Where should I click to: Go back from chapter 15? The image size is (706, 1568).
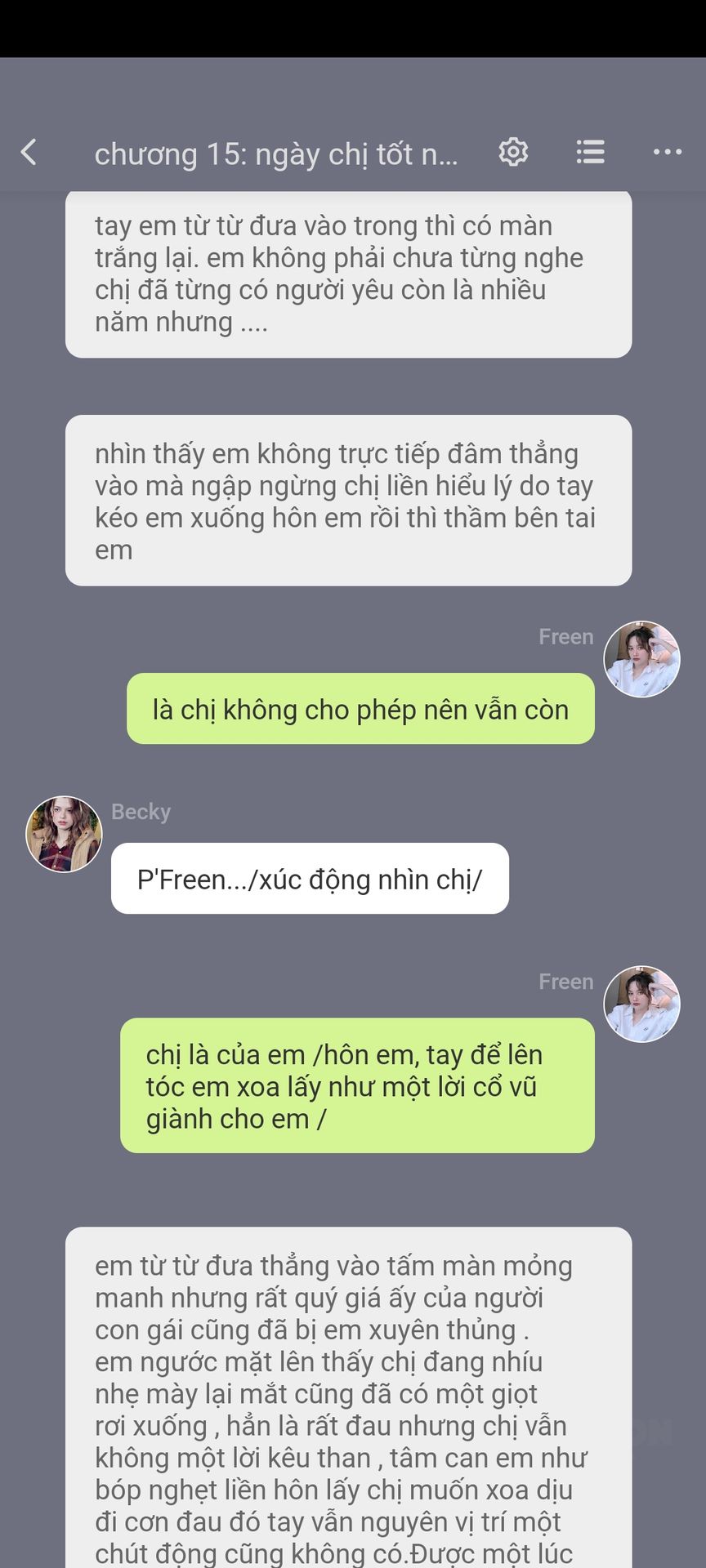click(x=29, y=152)
